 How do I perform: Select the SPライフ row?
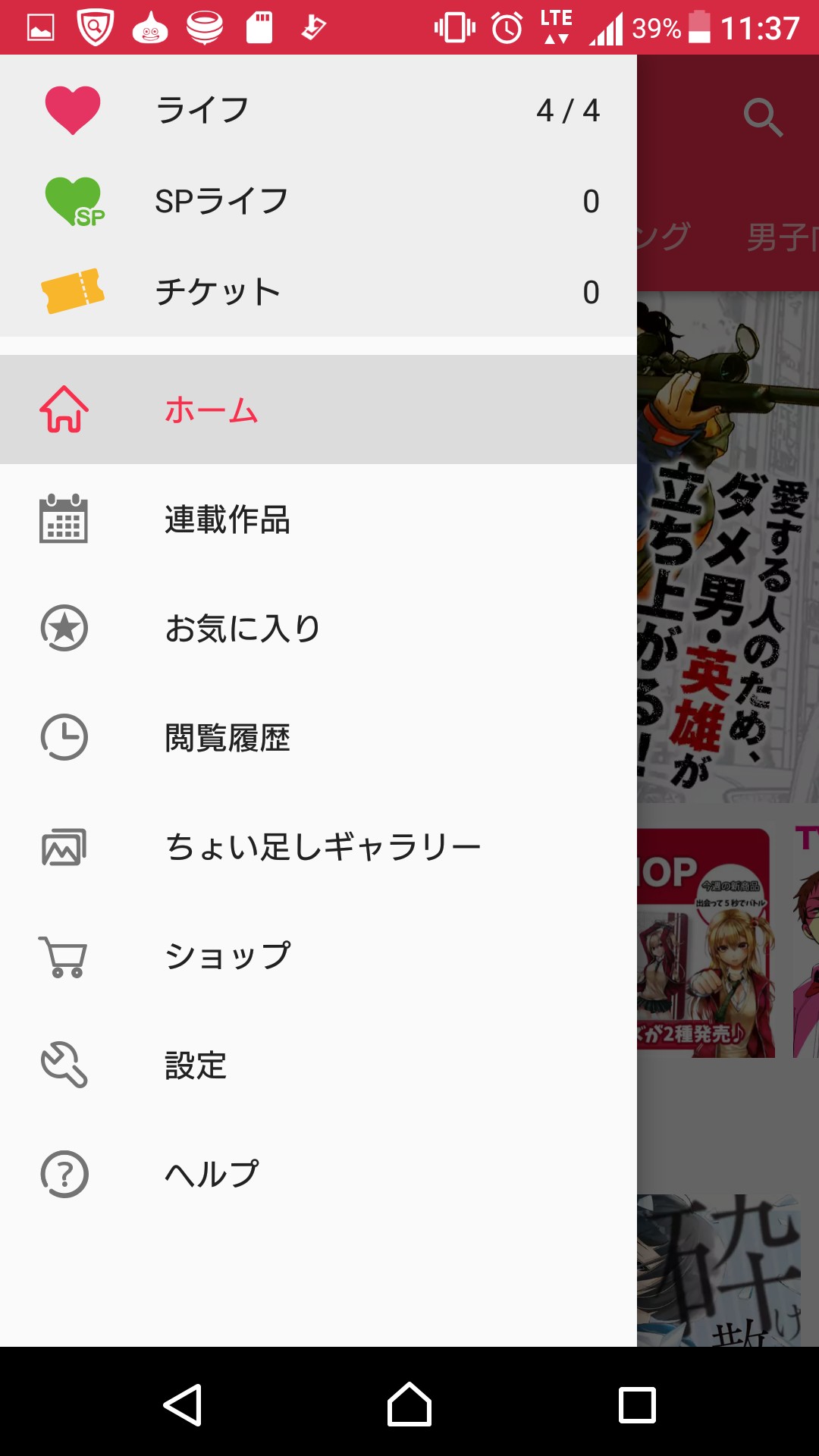click(x=318, y=202)
